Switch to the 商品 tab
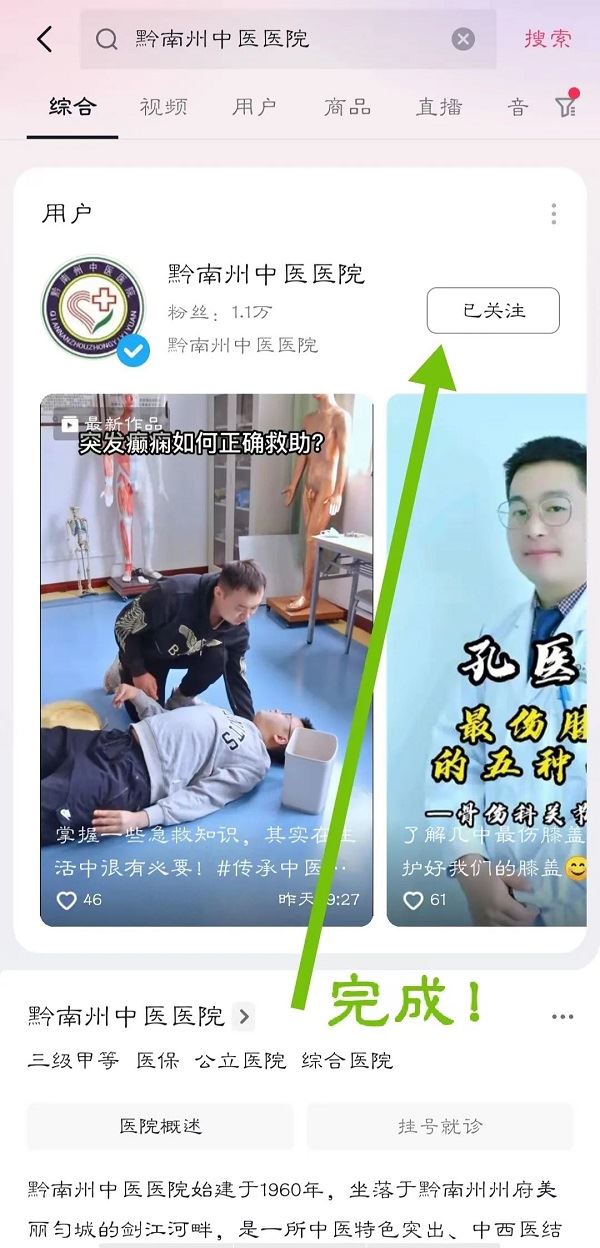Image resolution: width=600 pixels, height=1248 pixels. coord(347,107)
